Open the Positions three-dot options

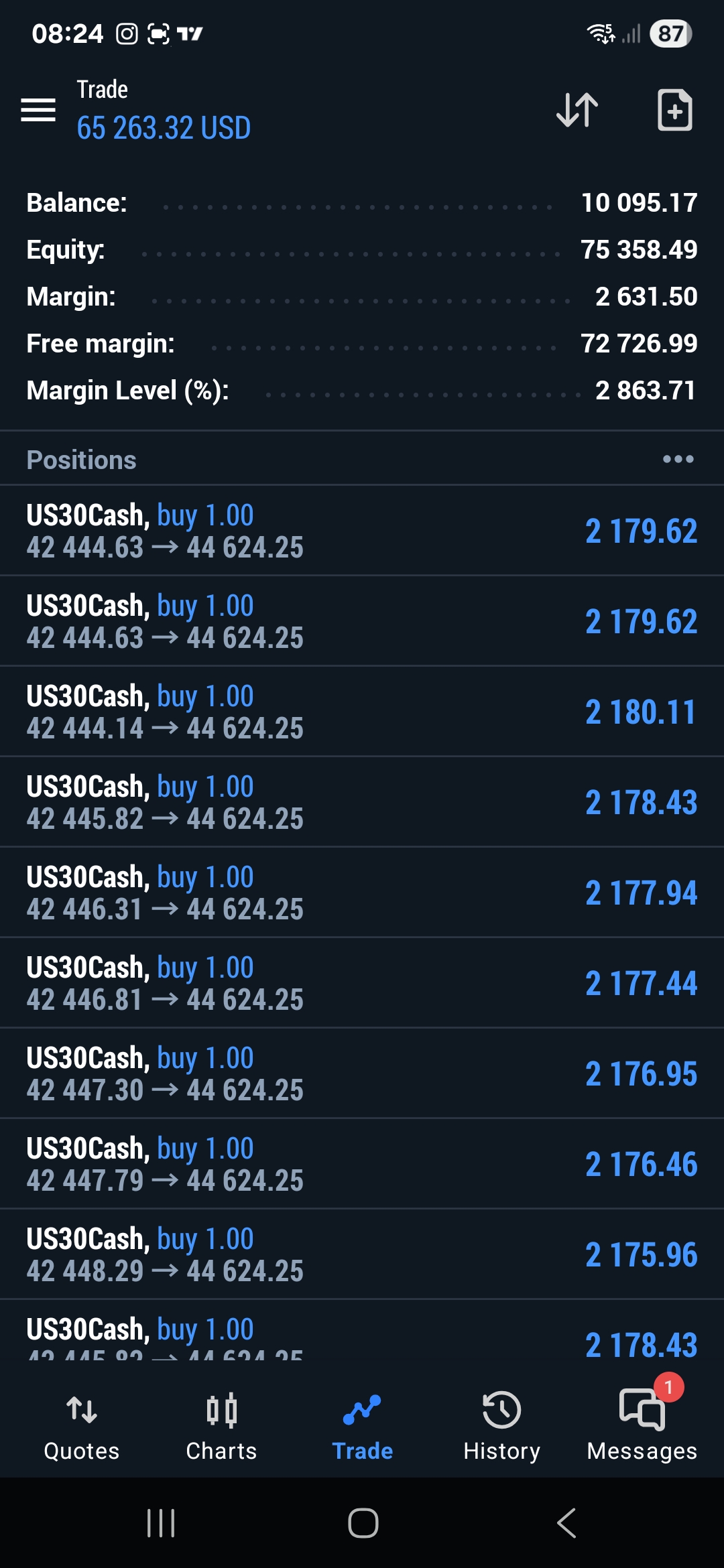click(678, 459)
